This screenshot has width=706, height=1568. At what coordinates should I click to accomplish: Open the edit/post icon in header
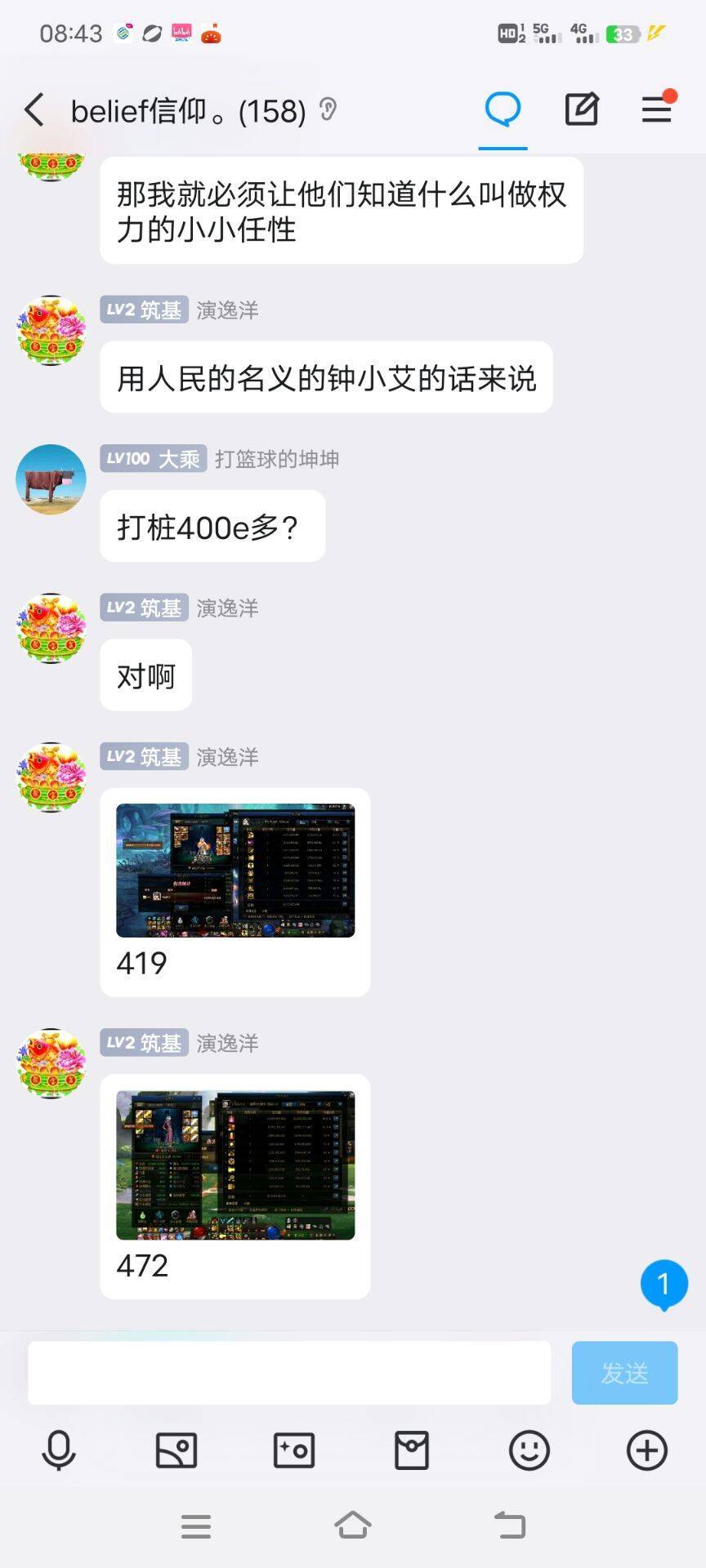tap(582, 109)
